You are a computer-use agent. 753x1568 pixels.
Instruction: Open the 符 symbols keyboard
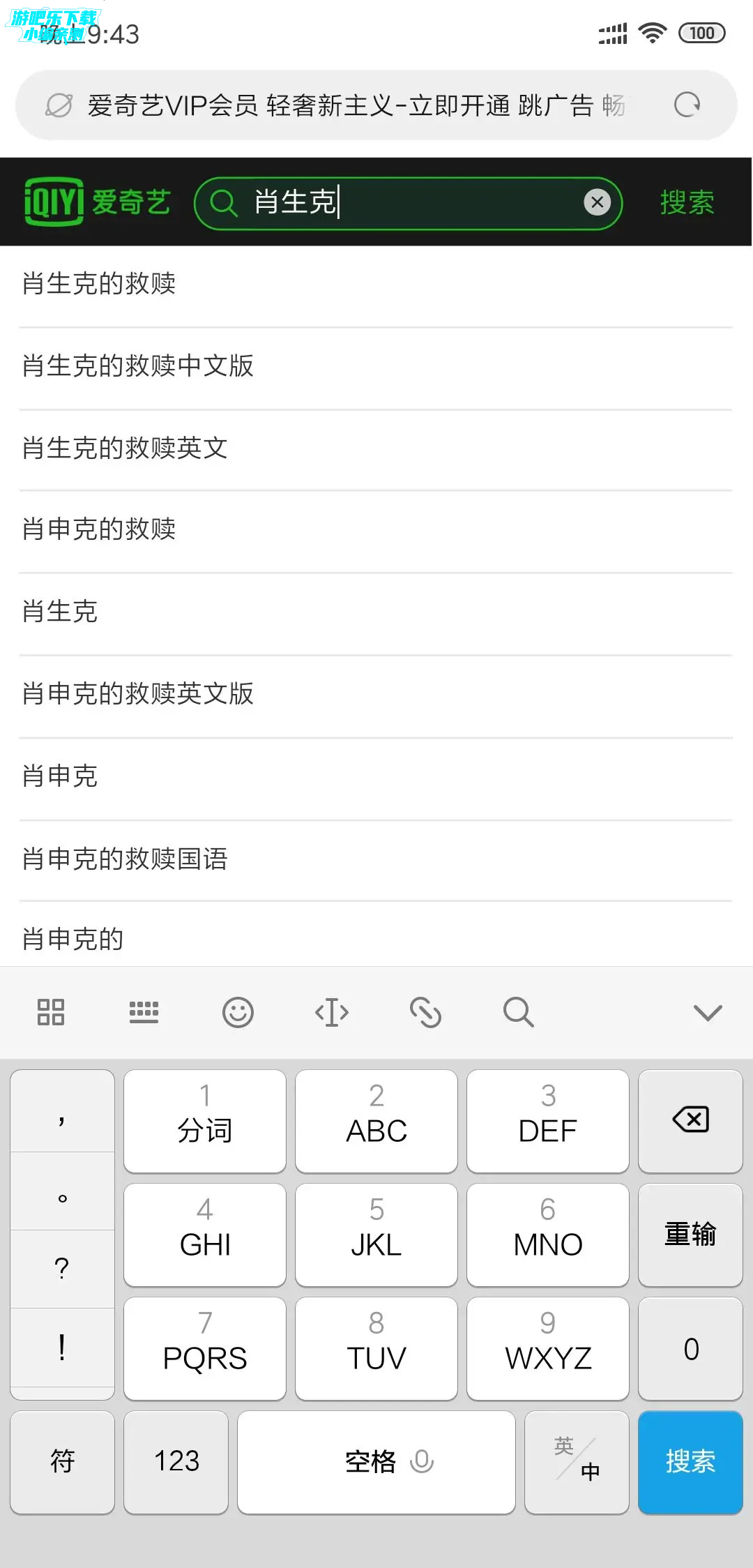click(61, 1462)
